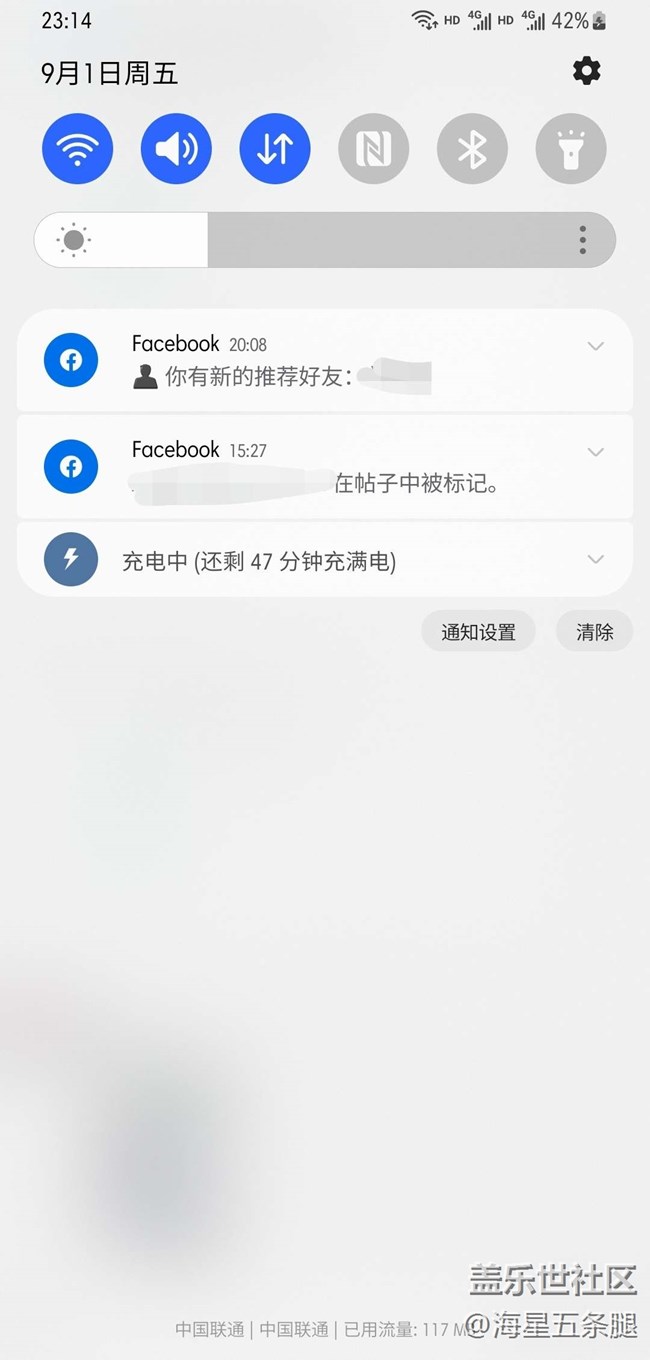Viewport: 650px width, 1360px height.
Task: Tap the brightness slider to adjust brightness
Action: point(300,240)
